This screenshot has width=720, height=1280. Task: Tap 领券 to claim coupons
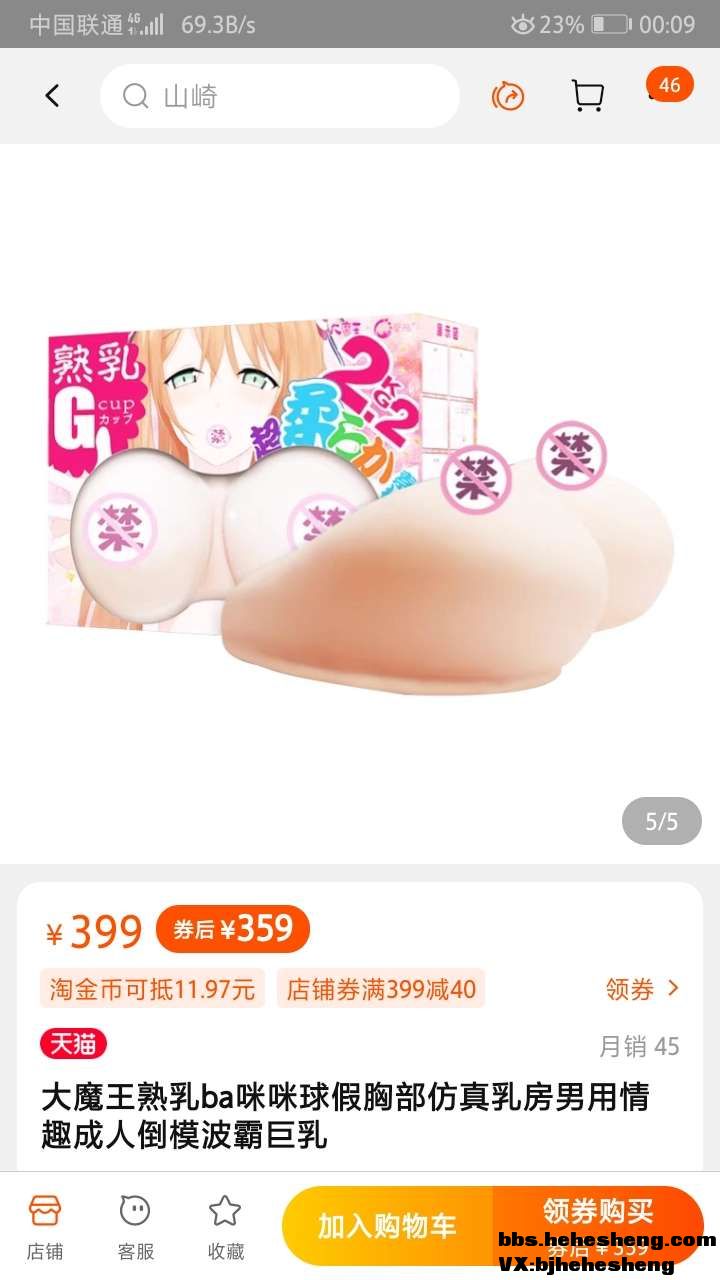click(642, 989)
